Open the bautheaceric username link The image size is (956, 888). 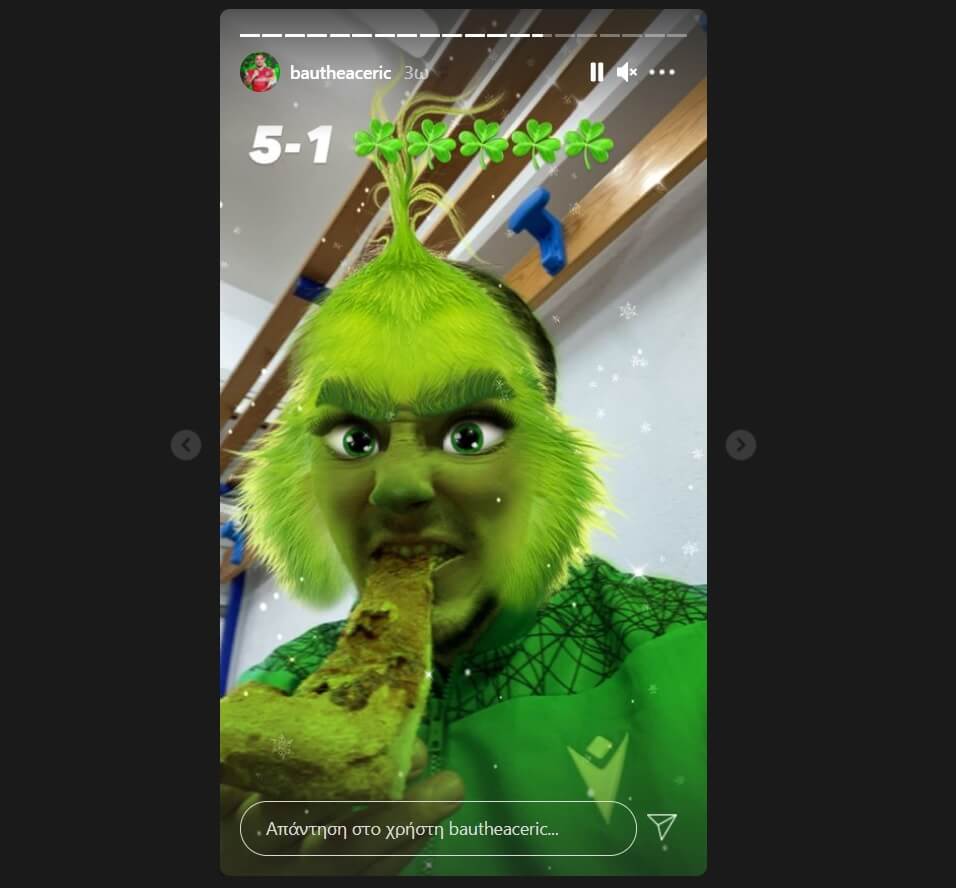[x=340, y=73]
